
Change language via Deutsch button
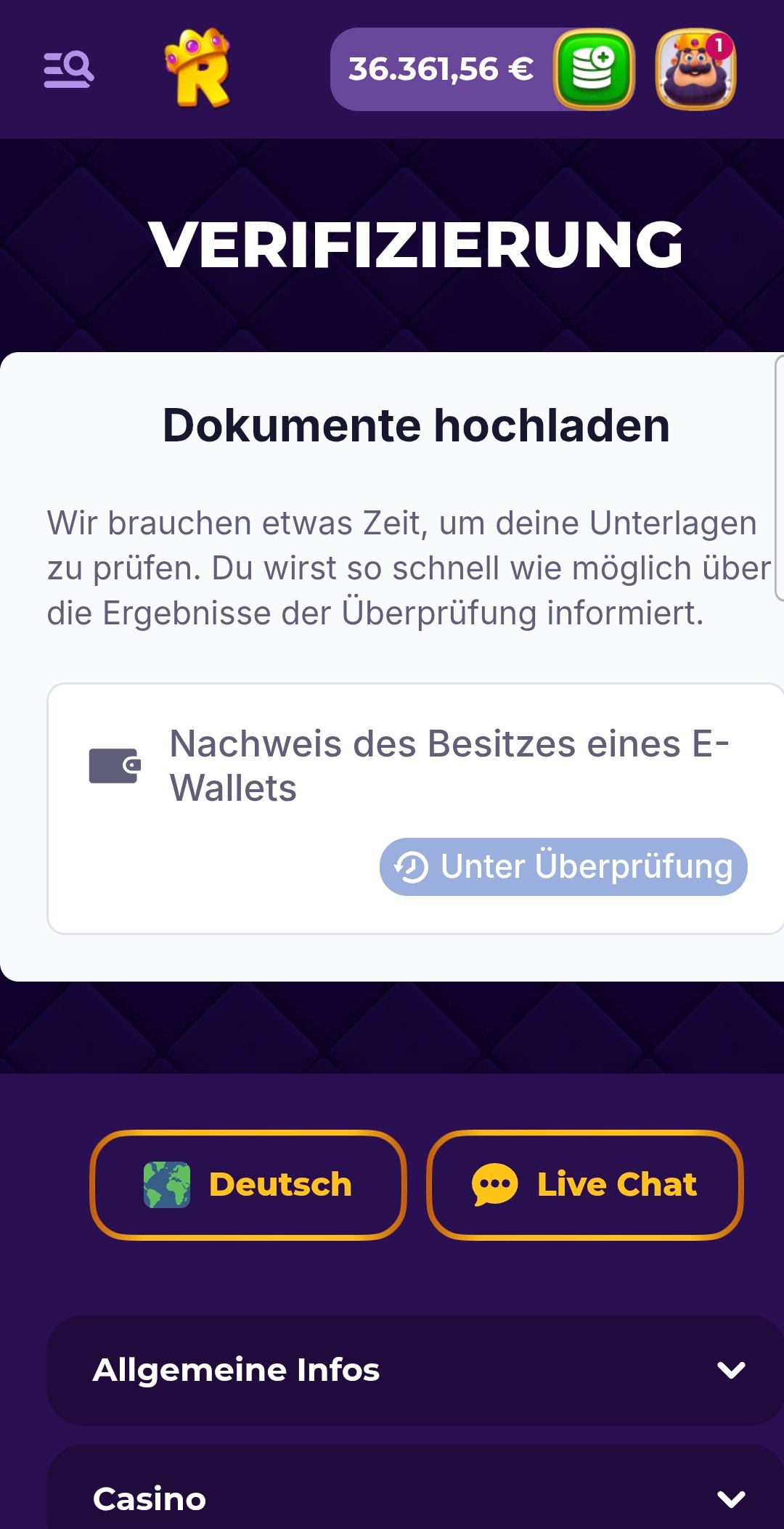pyautogui.click(x=248, y=1184)
